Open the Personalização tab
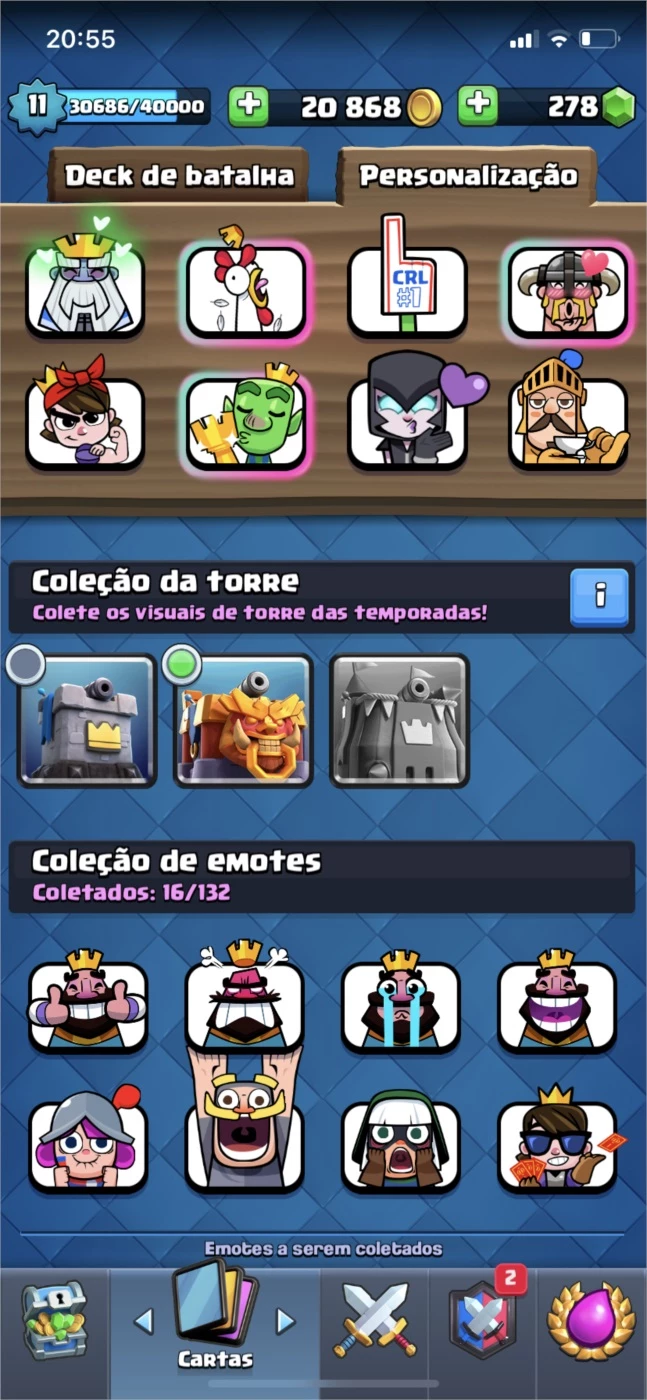The width and height of the screenshot is (647, 1400). point(468,176)
